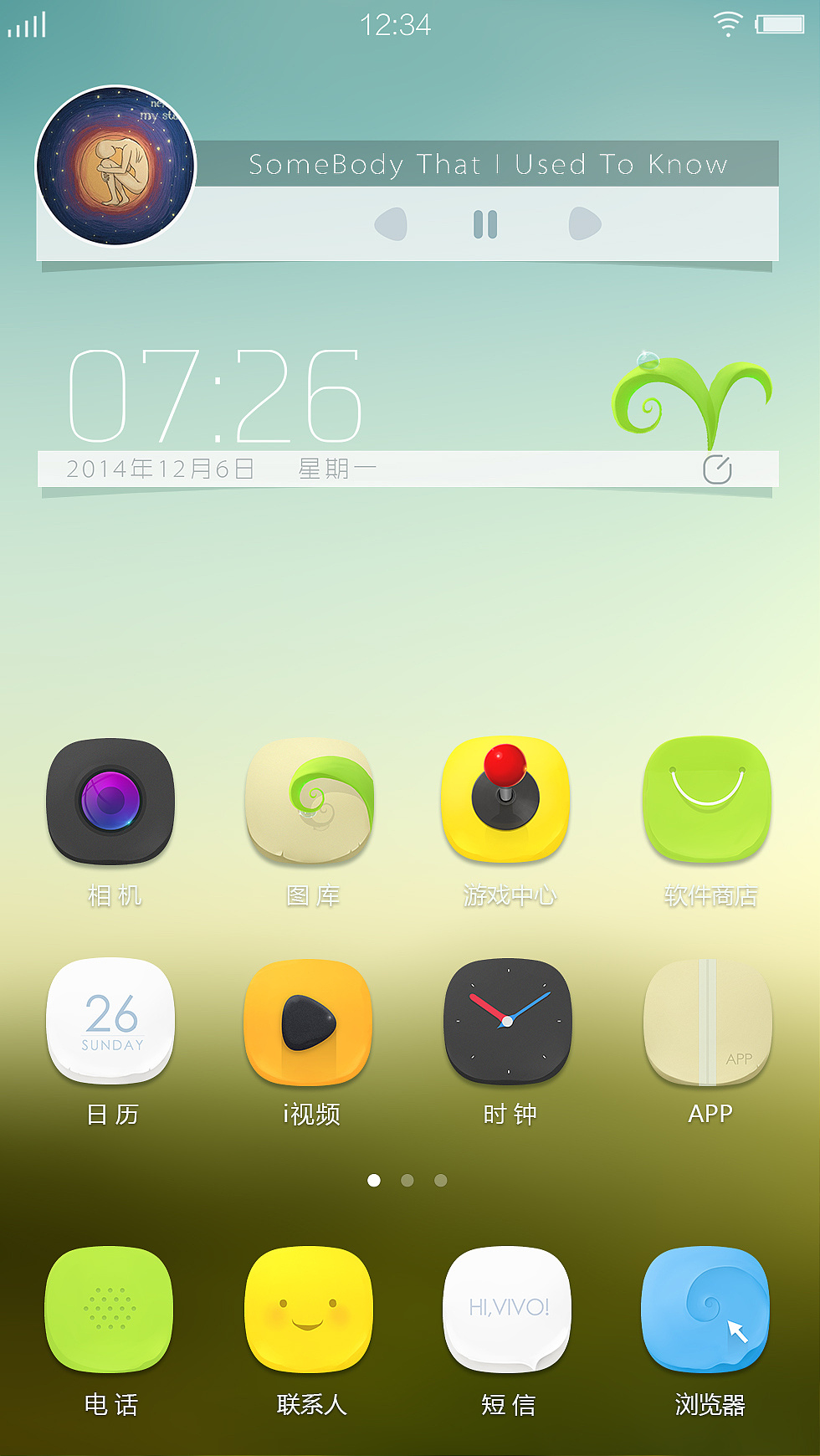820x1456 pixels.
Task: Tap the alarm icon on the clock widget
Action: 717,469
